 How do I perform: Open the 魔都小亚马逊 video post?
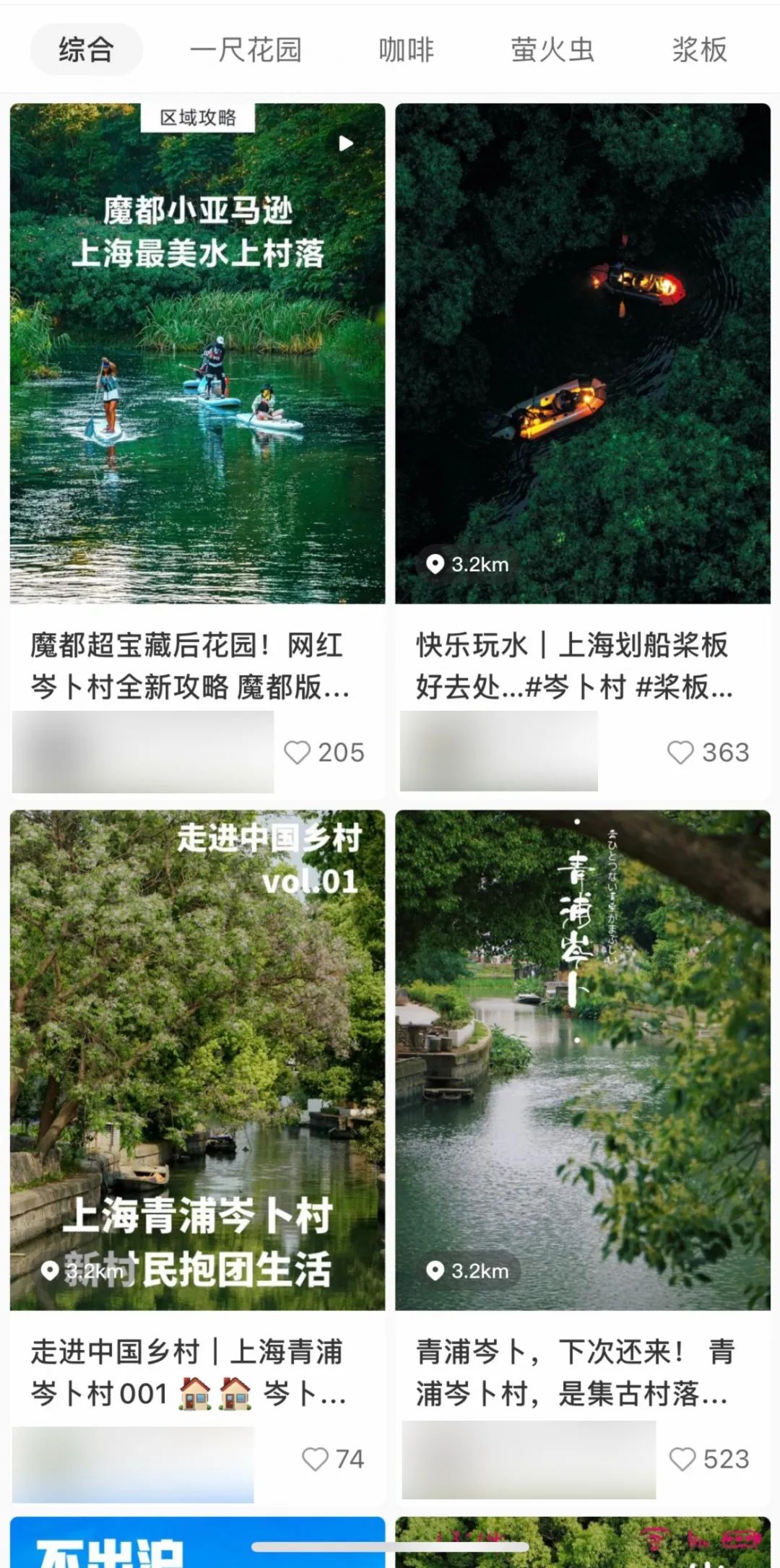[197, 353]
